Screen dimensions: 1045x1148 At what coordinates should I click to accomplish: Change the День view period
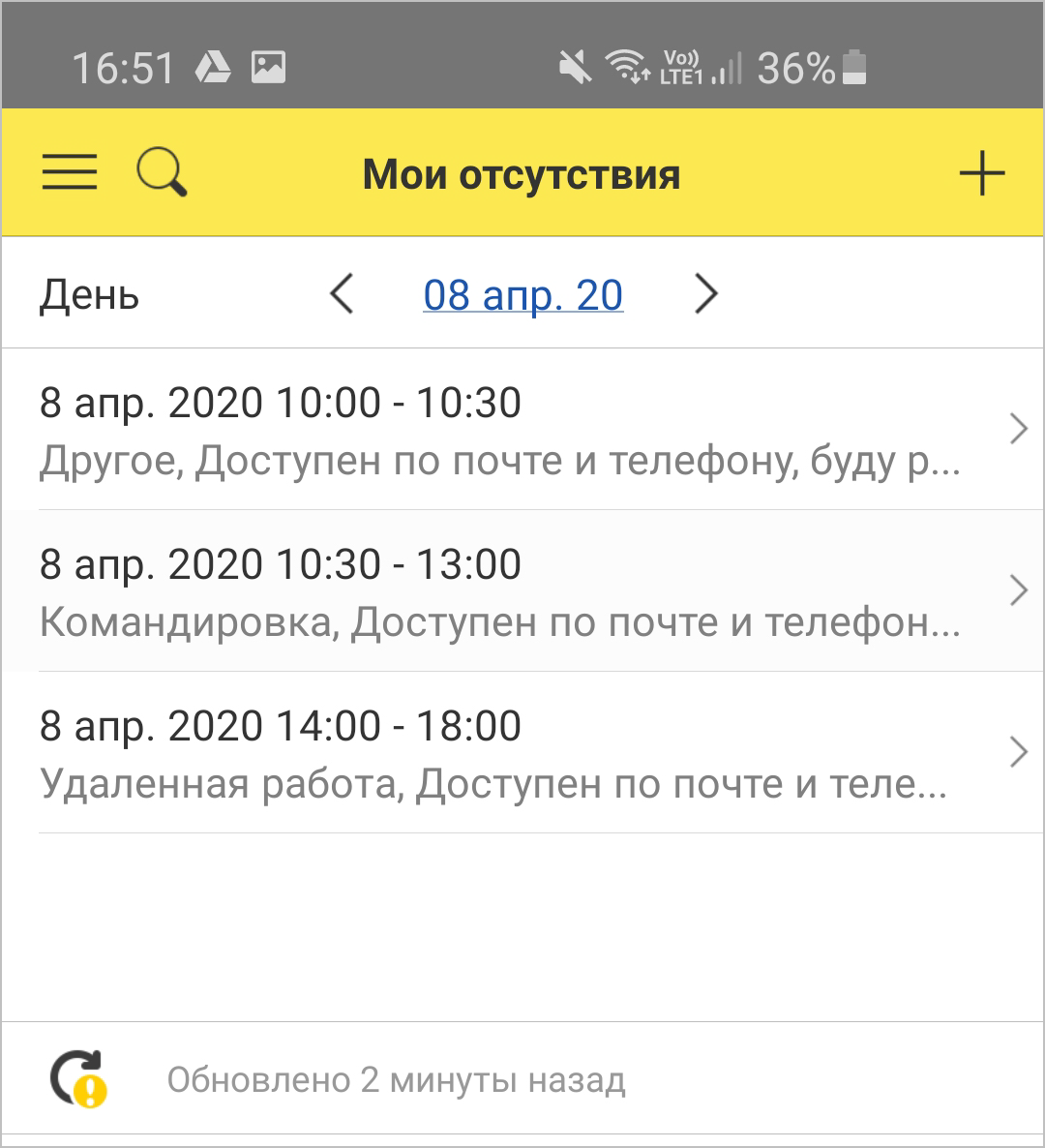click(89, 295)
